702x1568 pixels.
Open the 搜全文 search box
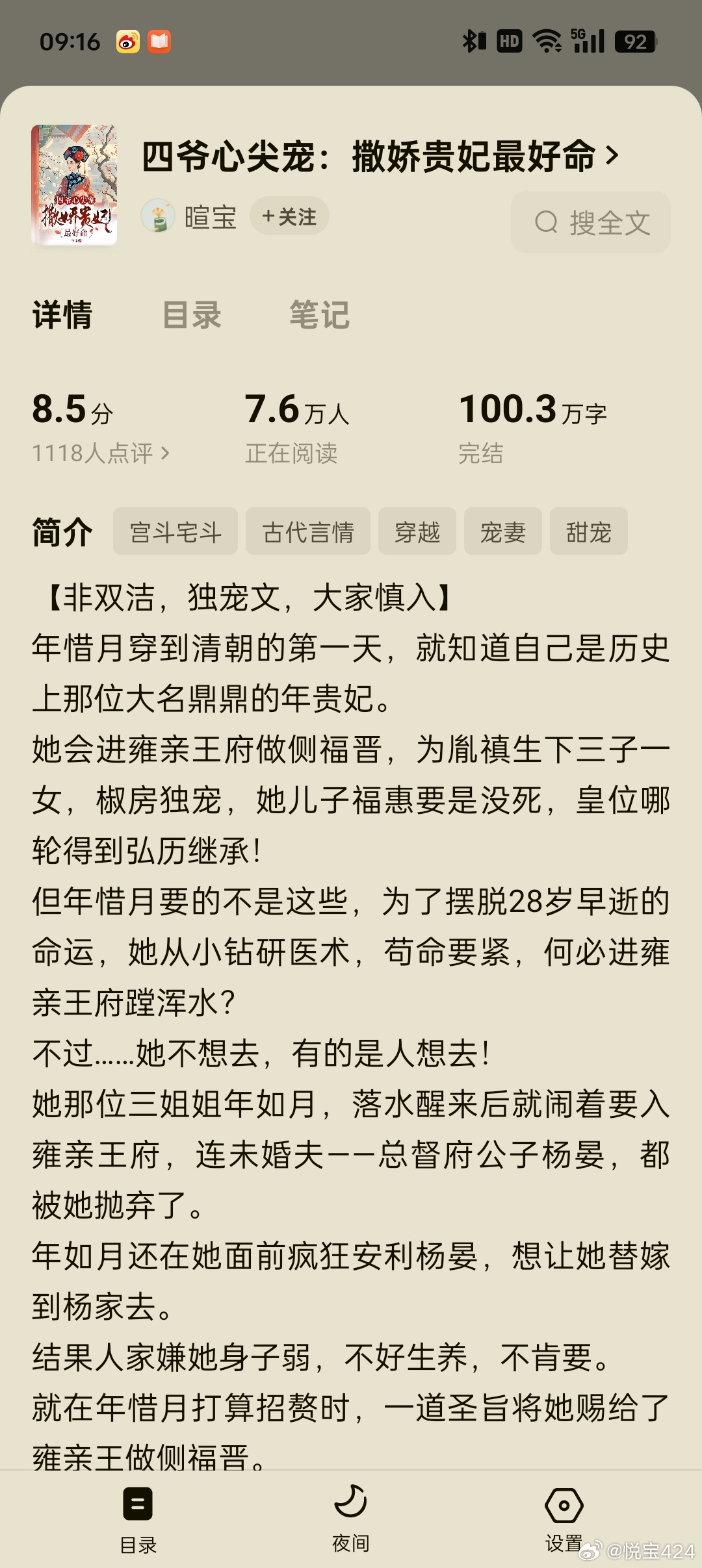tap(591, 222)
